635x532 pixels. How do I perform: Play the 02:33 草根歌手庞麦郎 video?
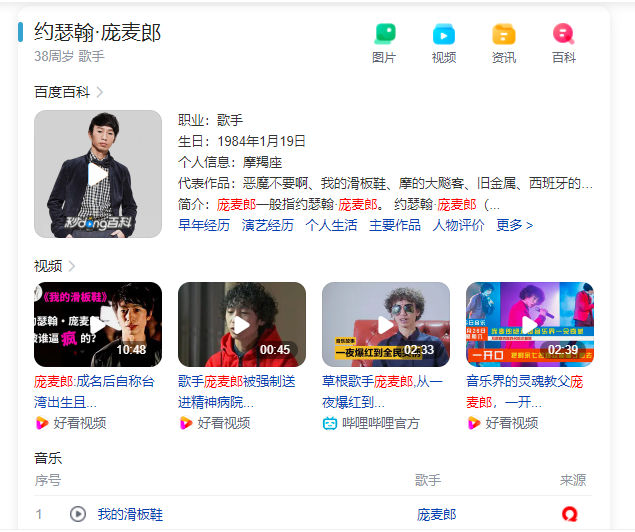coord(386,324)
